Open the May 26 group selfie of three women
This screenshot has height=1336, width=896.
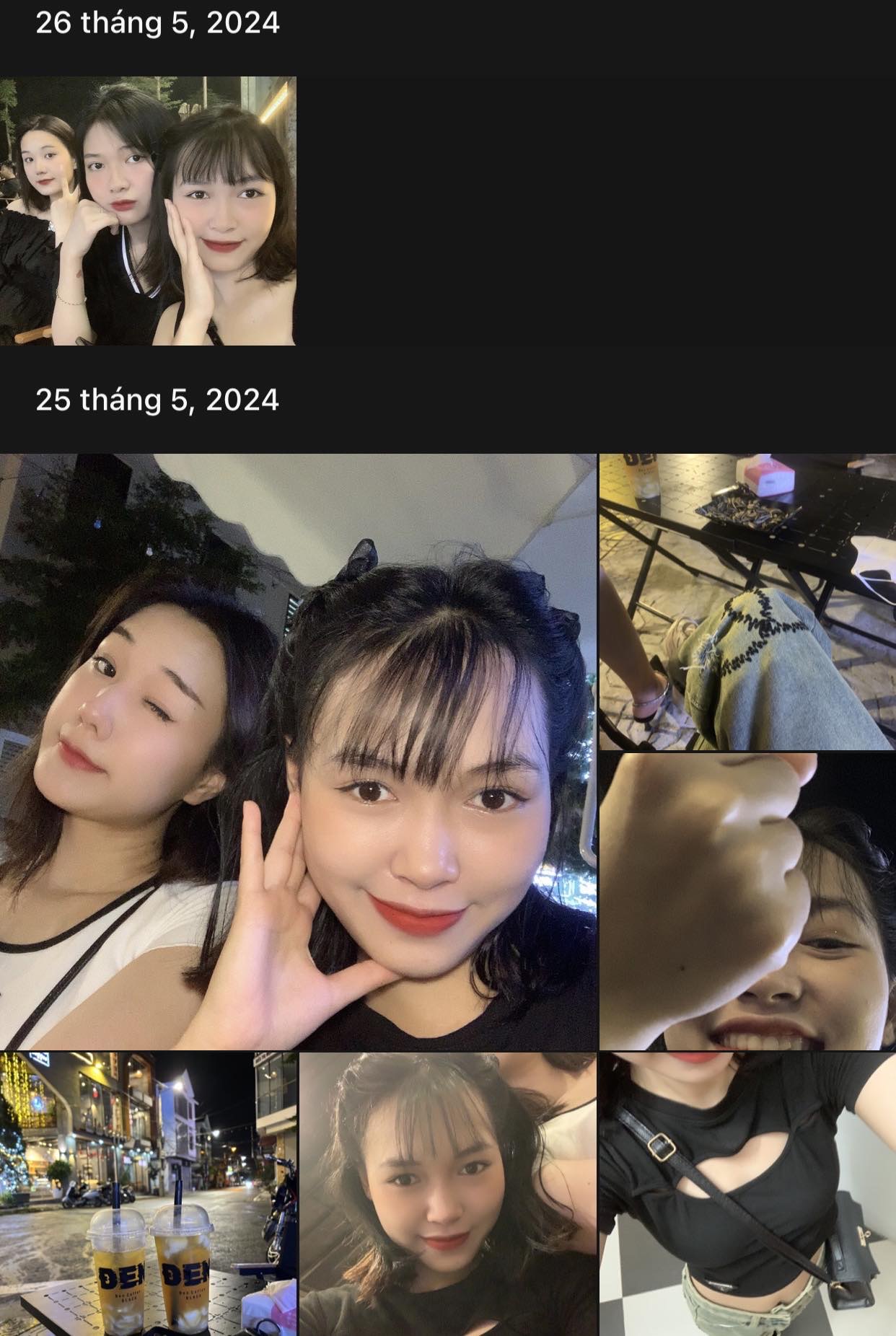click(148, 211)
